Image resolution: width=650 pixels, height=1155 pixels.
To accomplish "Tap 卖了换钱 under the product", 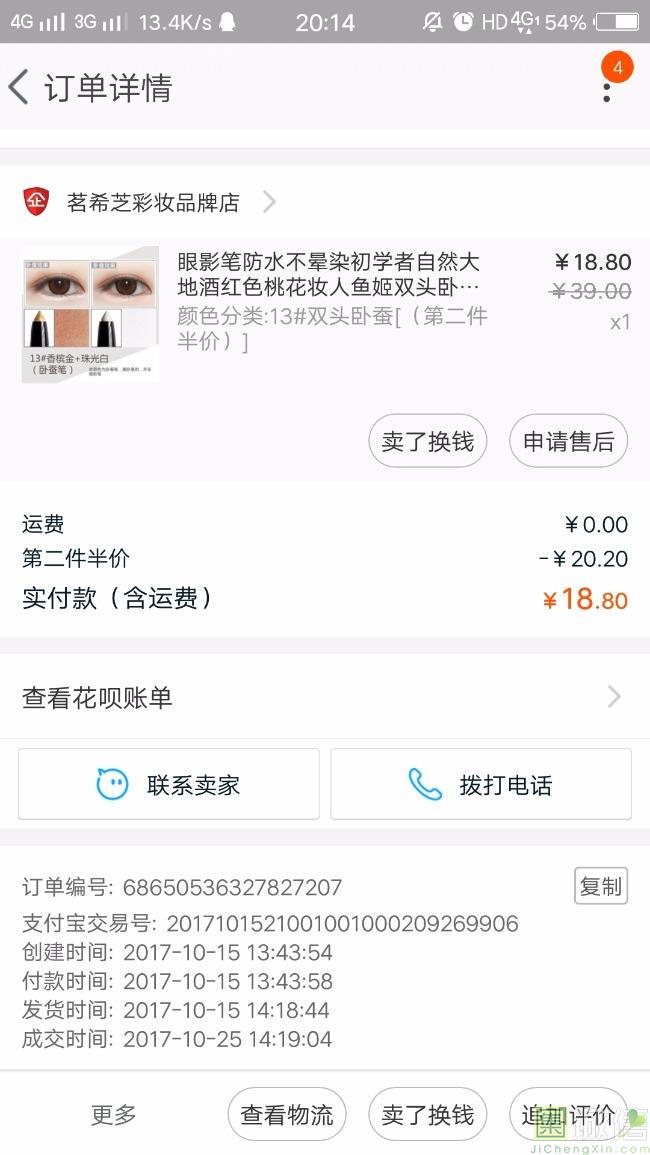I will click(x=427, y=441).
